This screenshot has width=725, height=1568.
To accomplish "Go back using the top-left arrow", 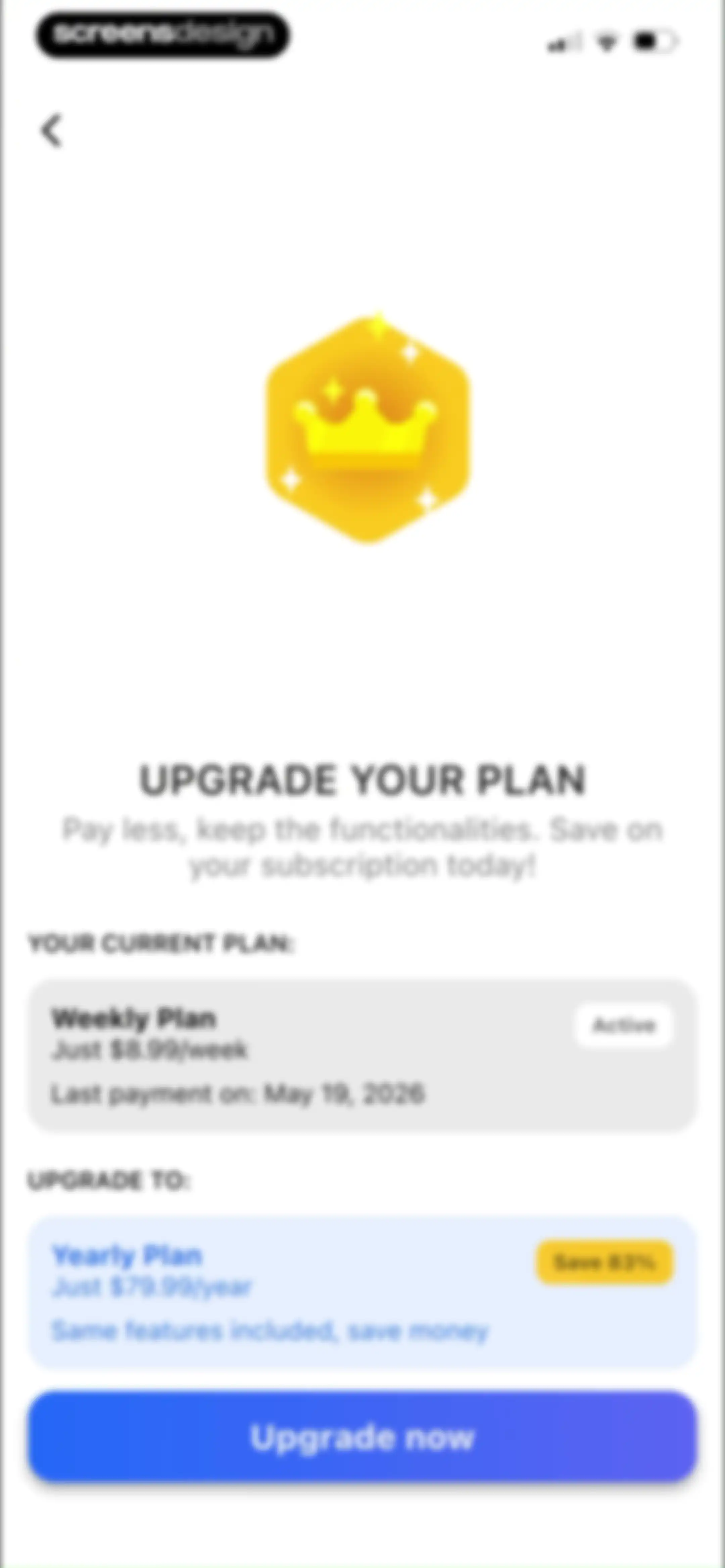I will pos(52,130).
